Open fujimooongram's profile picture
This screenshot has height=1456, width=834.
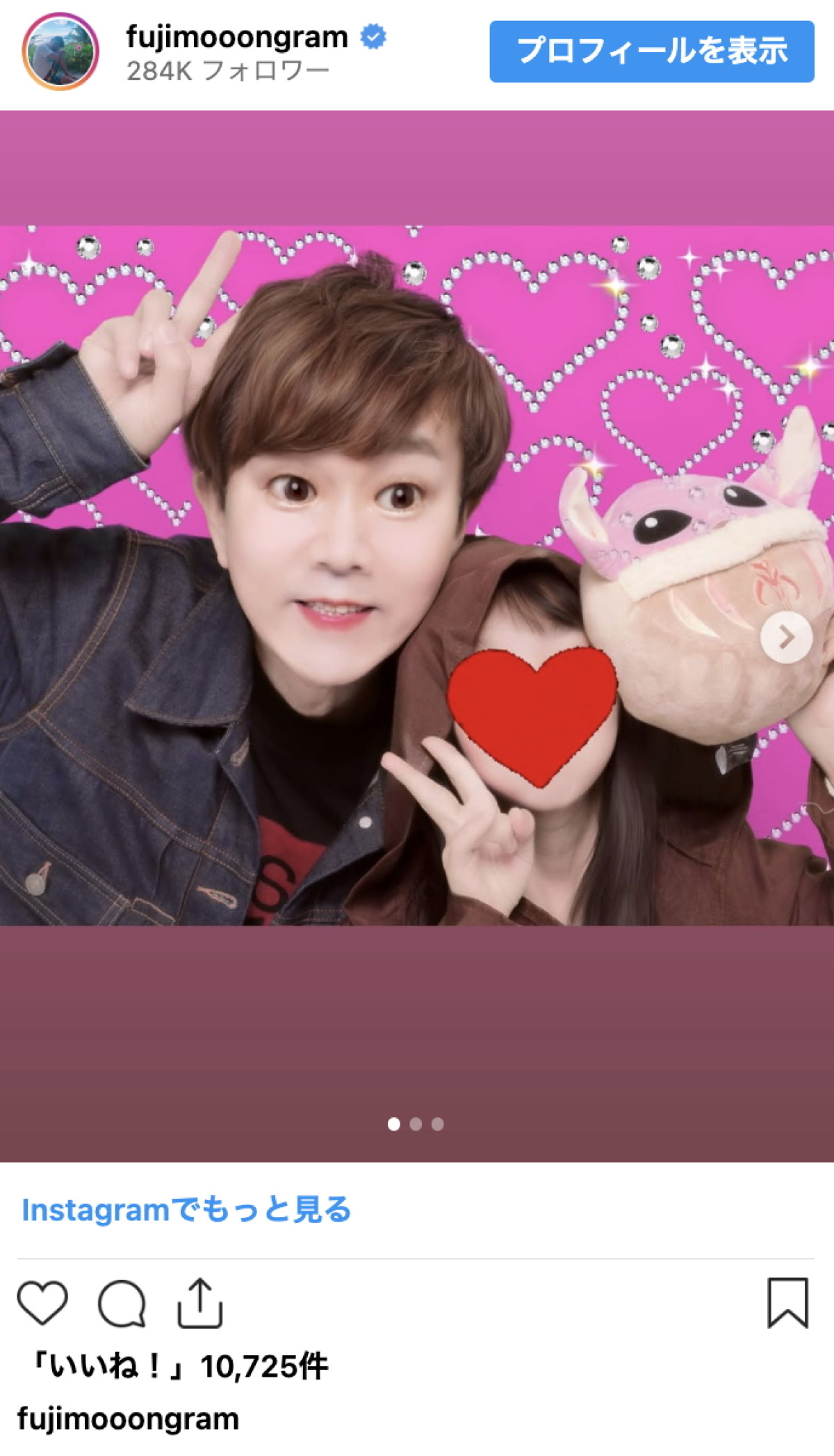[x=60, y=51]
